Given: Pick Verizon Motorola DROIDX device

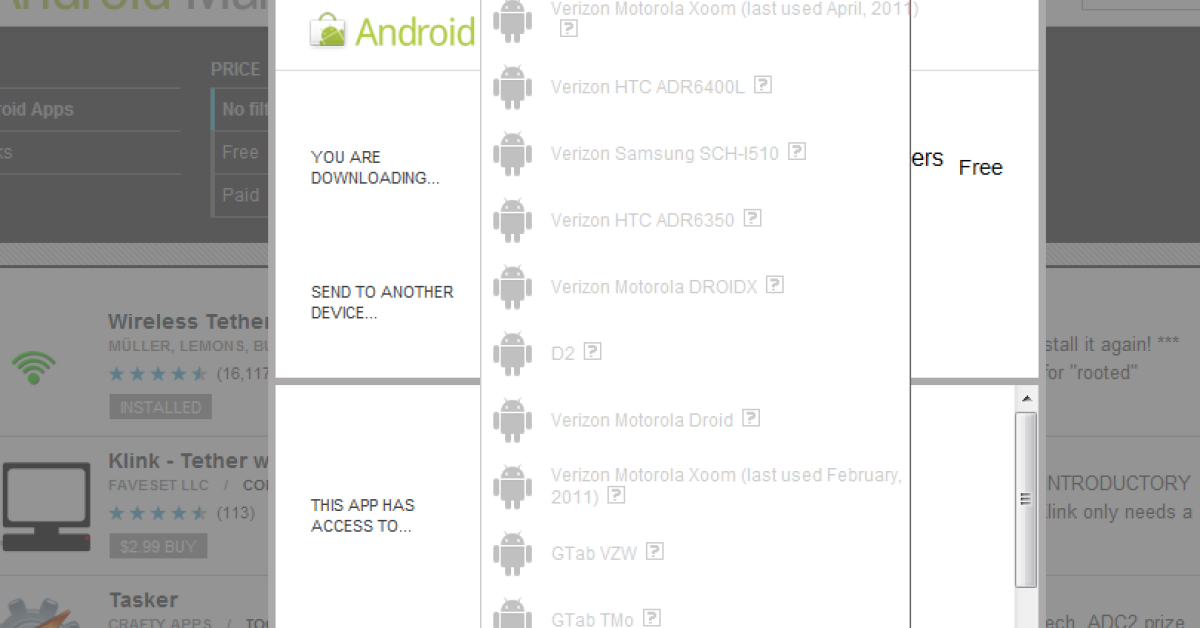Looking at the screenshot, I should [654, 287].
